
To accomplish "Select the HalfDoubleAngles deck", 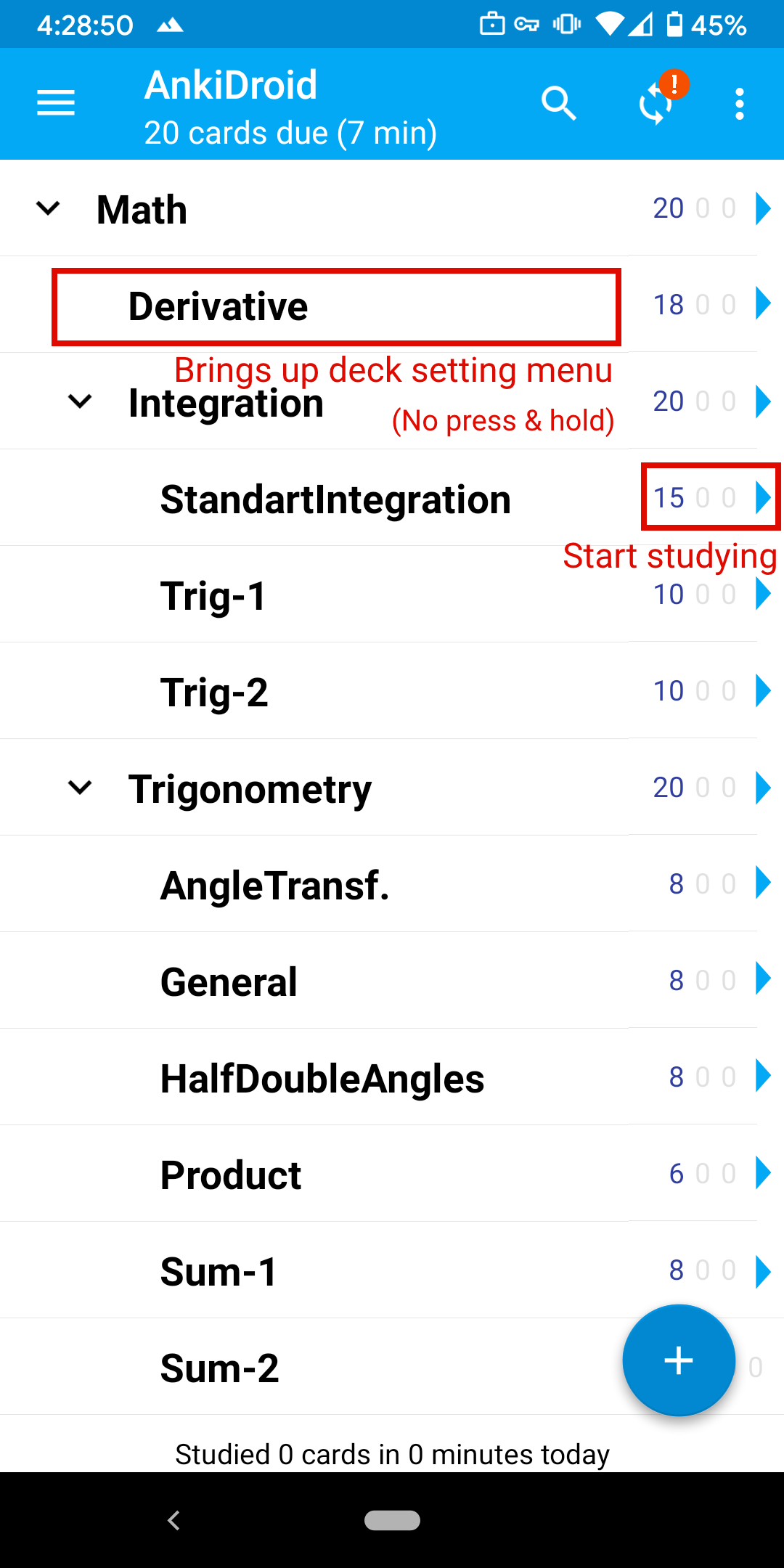I will [x=322, y=1077].
